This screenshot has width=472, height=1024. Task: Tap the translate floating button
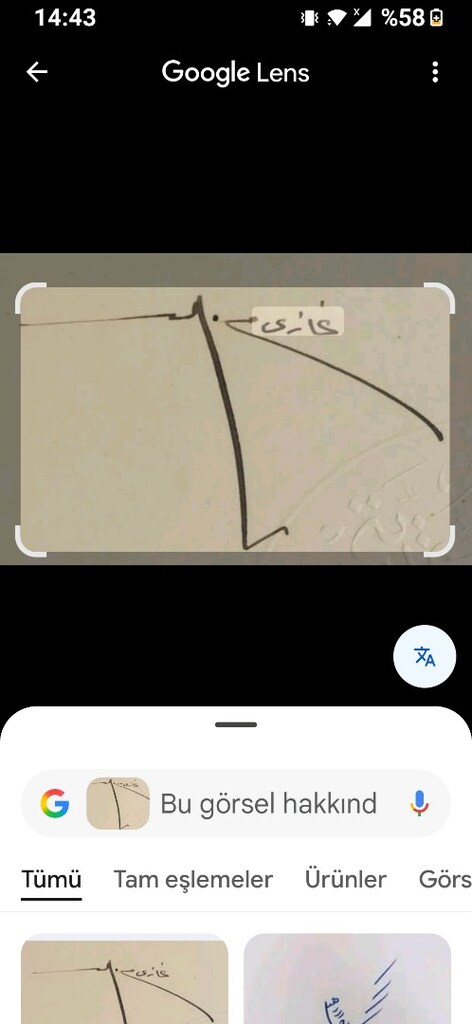[425, 656]
